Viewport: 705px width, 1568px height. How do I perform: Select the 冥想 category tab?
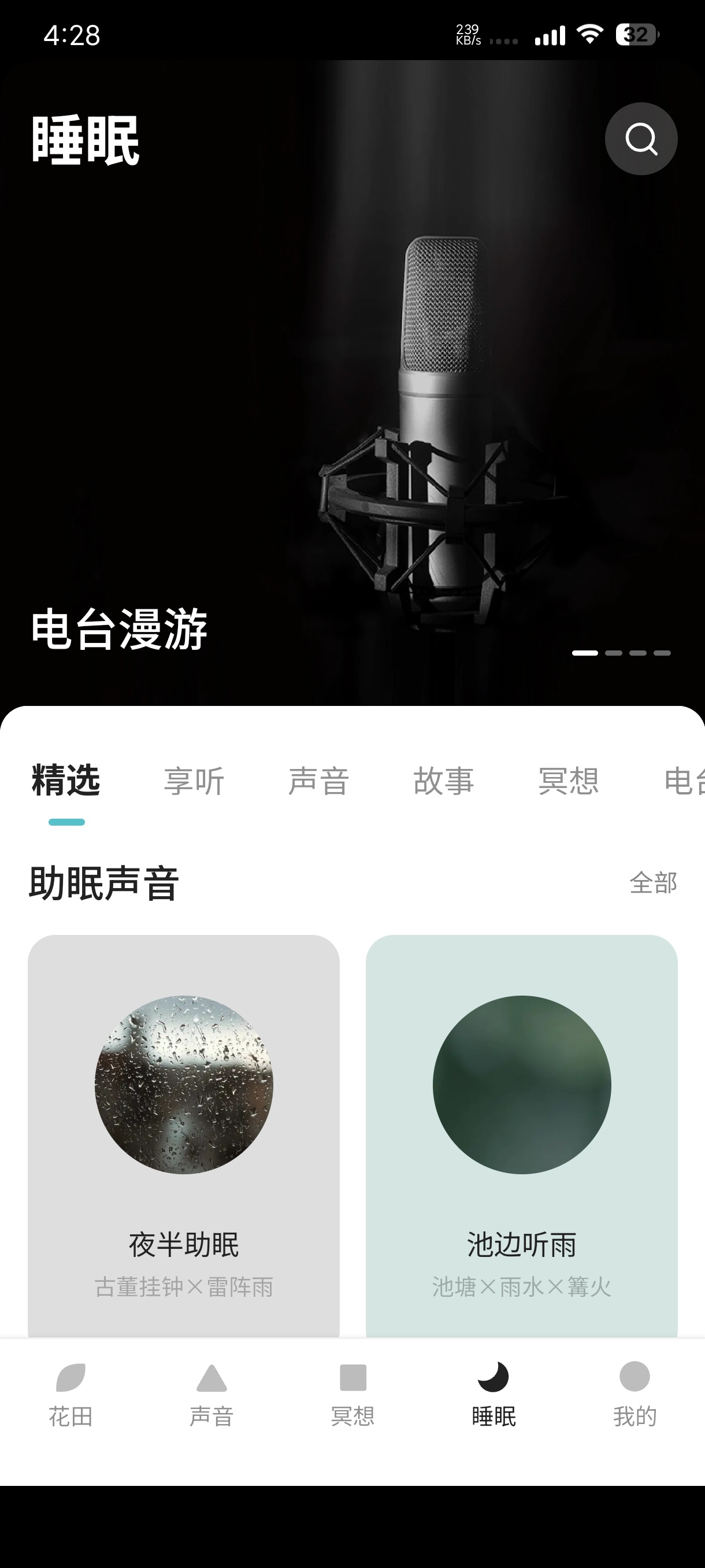pos(569,782)
